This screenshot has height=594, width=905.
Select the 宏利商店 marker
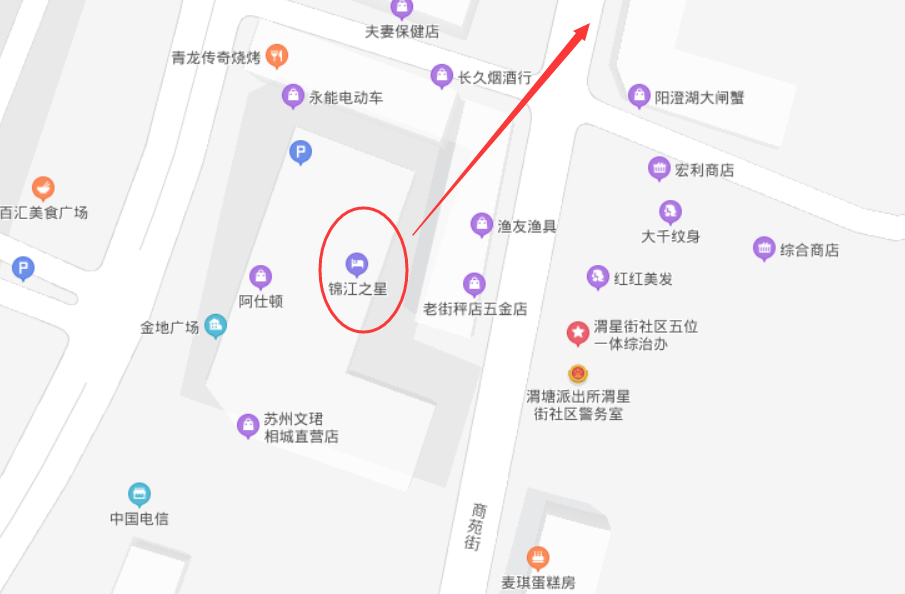[659, 169]
